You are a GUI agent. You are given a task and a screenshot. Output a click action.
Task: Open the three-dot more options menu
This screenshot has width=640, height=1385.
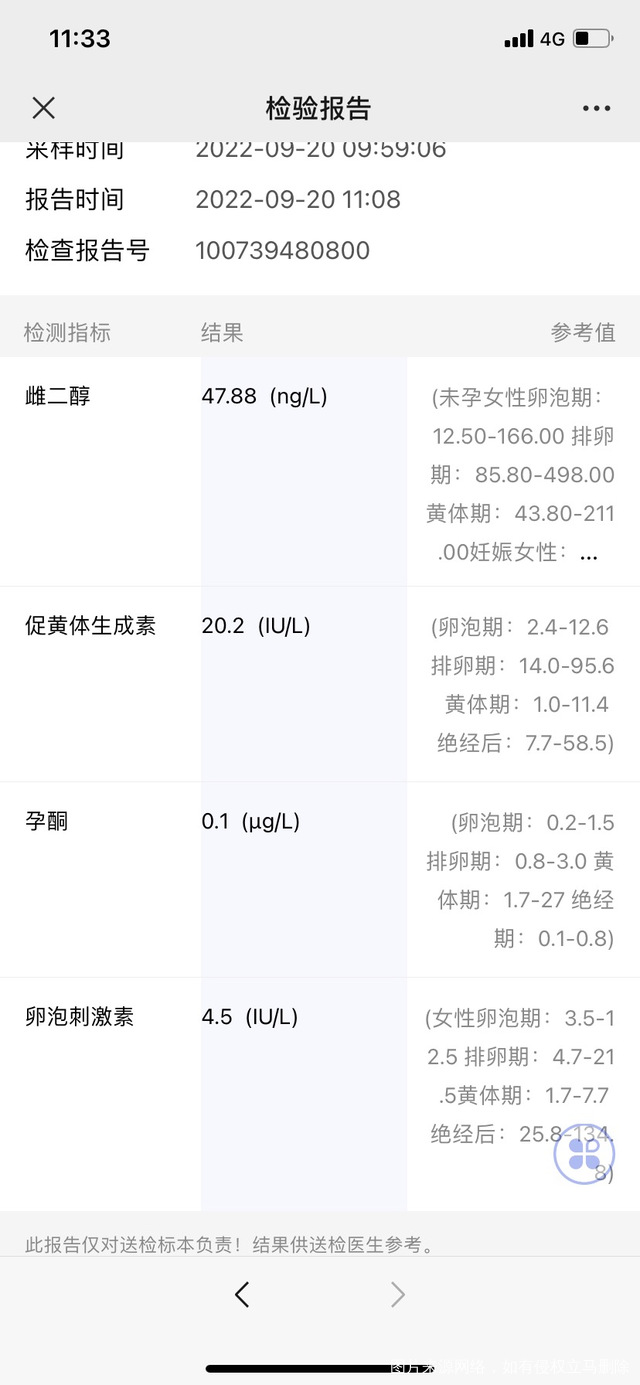click(x=596, y=108)
